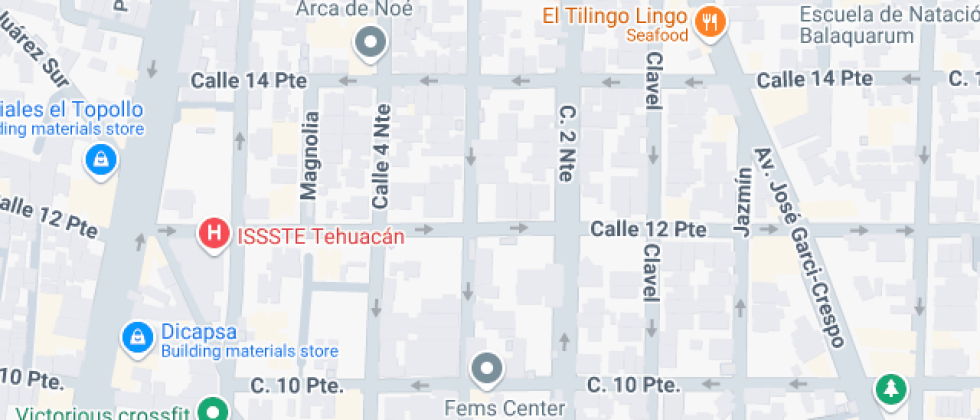
Task: Select El Tilingo Lingo seafood restaurant pin
Action: [x=710, y=22]
